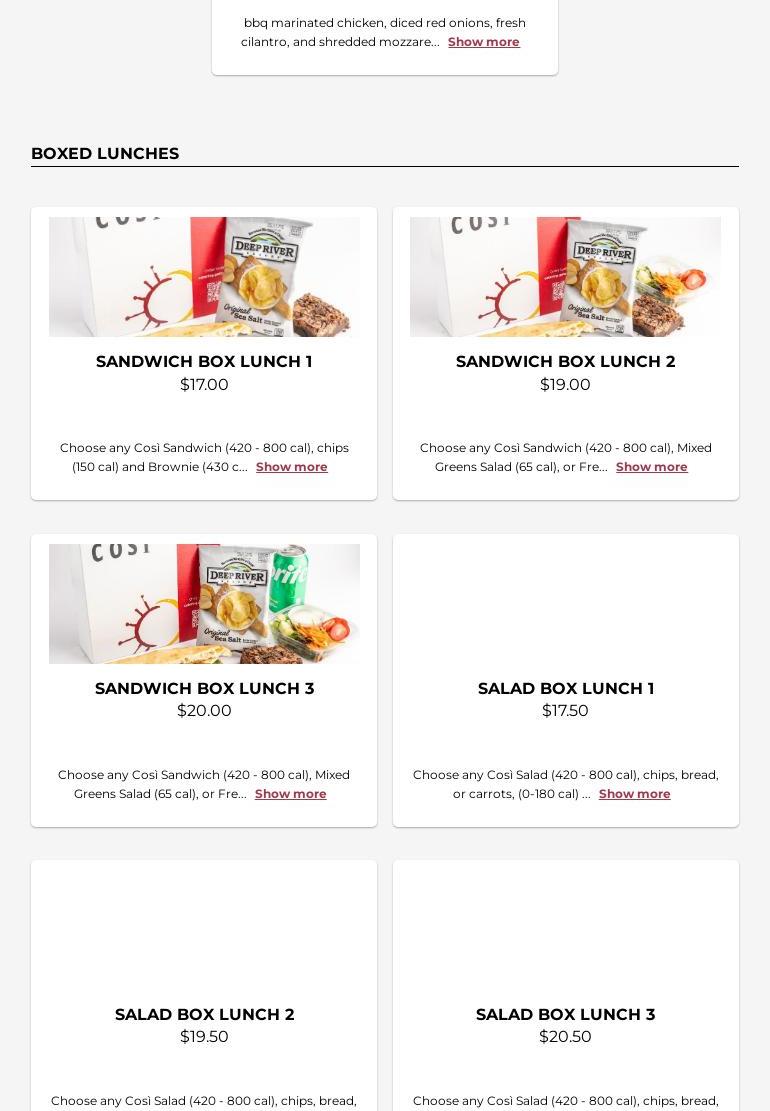Choose the Salad Box Lunch 2 item
This screenshot has height=1111, width=770.
(x=204, y=1014)
